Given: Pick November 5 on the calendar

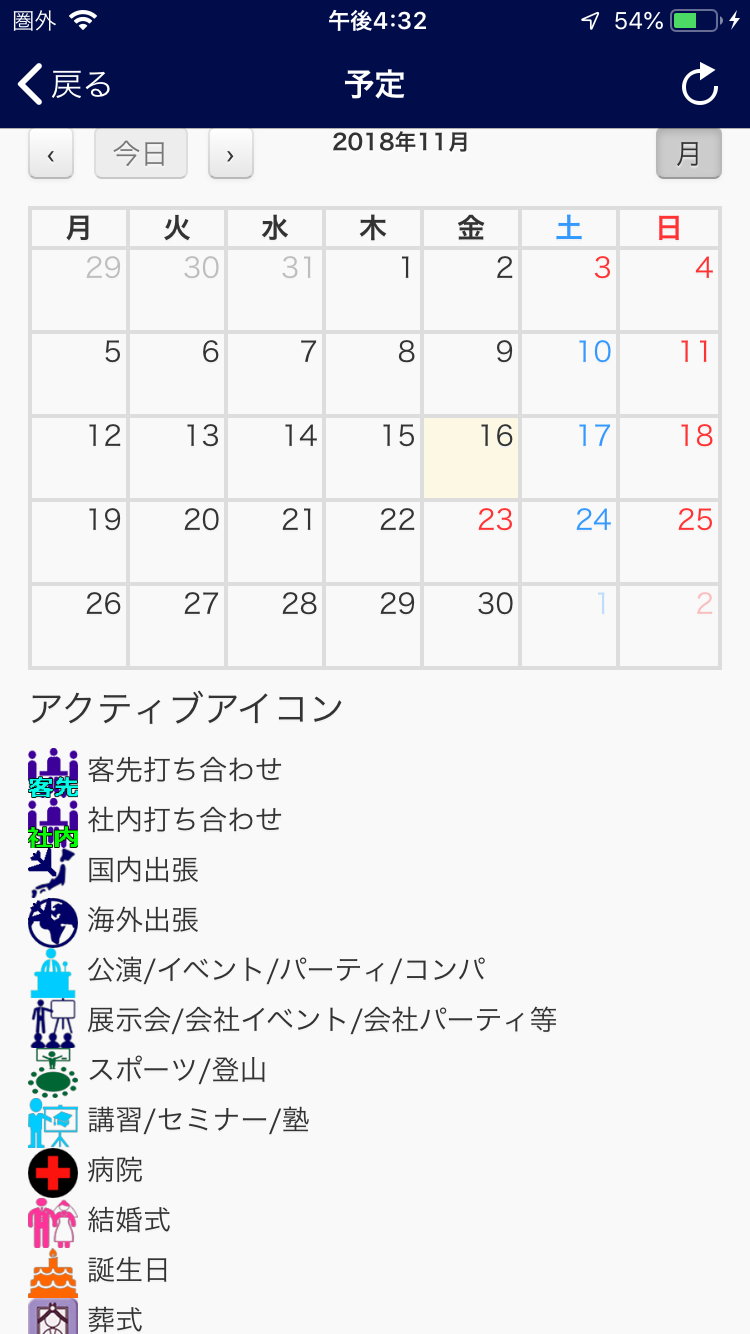Looking at the screenshot, I should coord(79,374).
